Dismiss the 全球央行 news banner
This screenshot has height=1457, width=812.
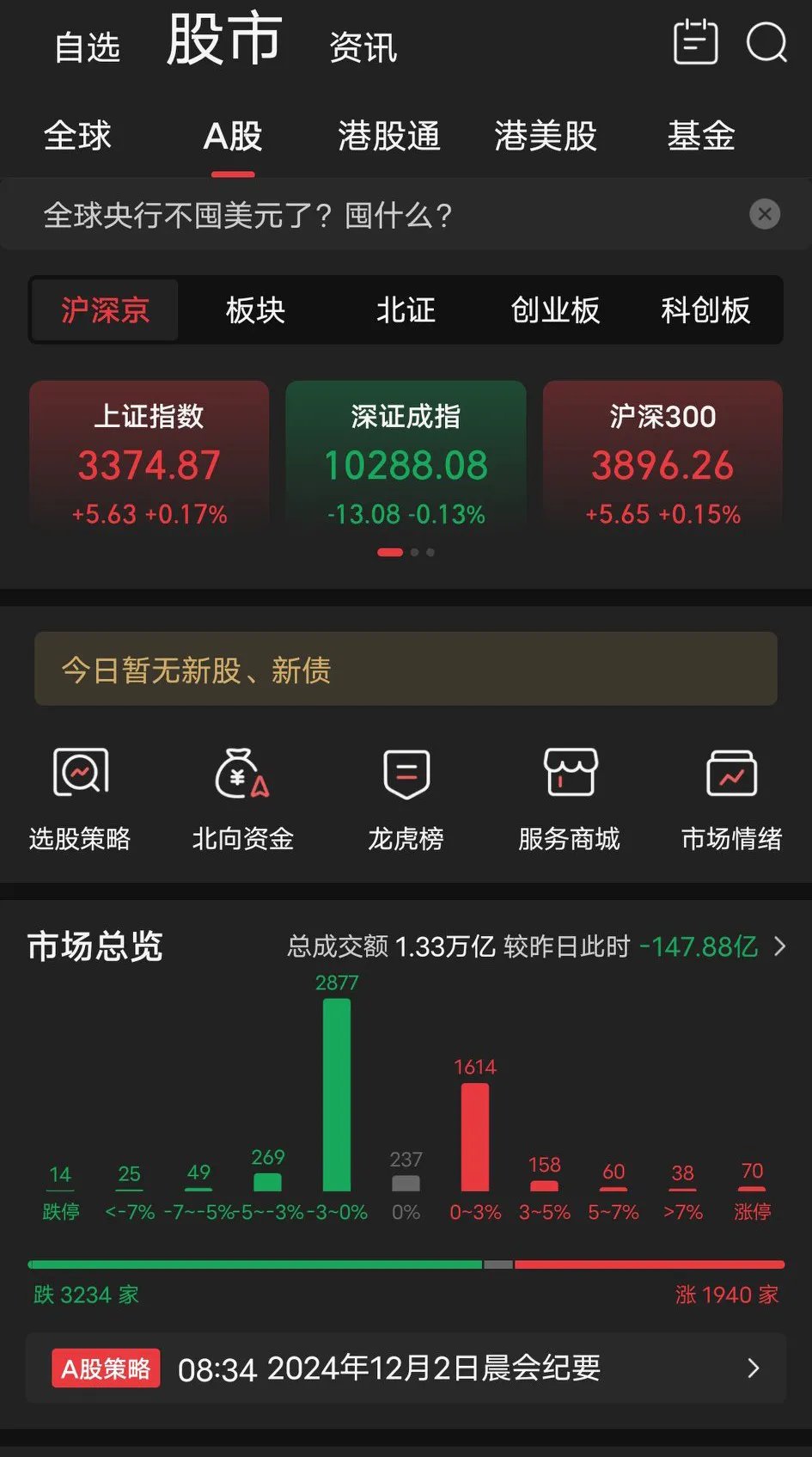pyautogui.click(x=764, y=214)
